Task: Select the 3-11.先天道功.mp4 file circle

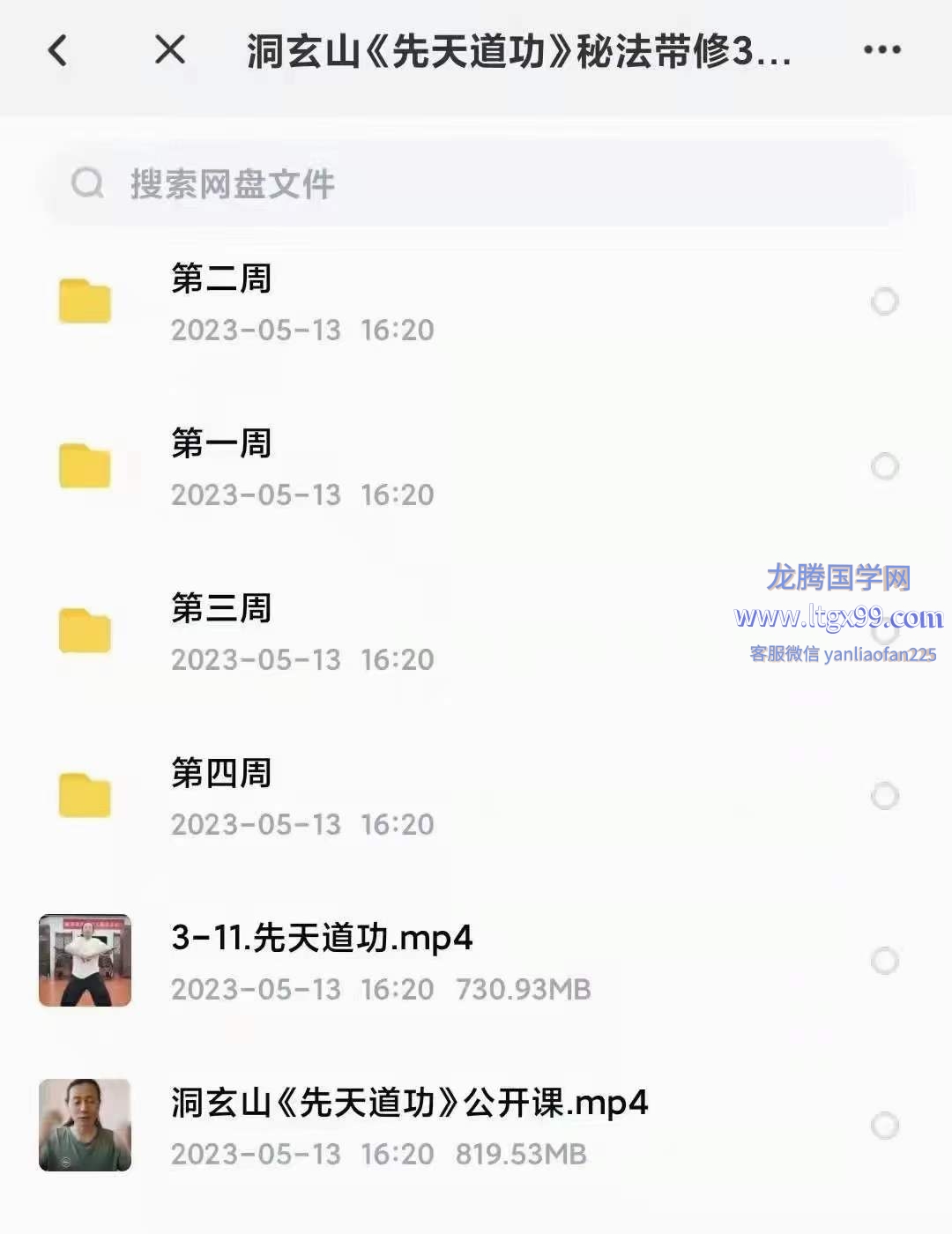Action: click(x=884, y=961)
